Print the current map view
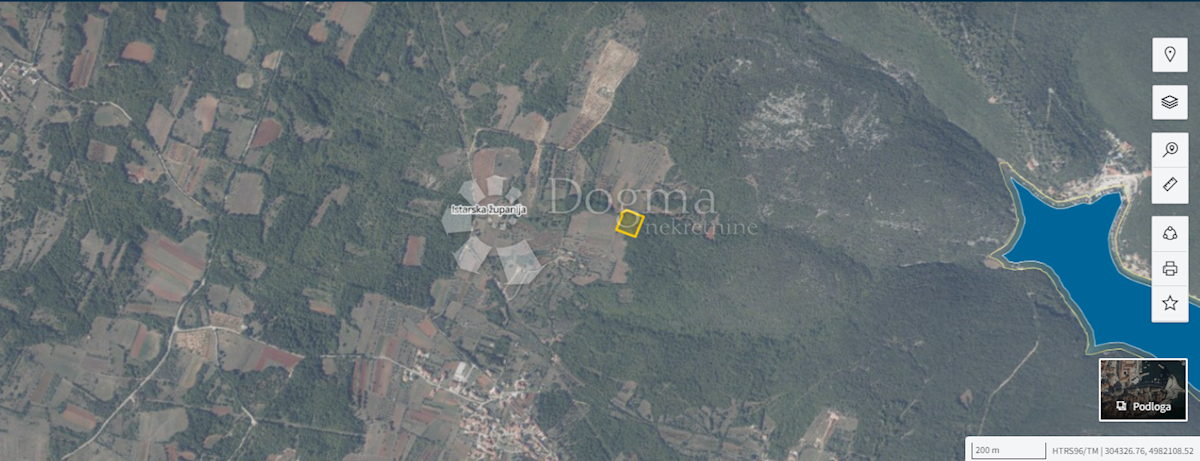The image size is (1200, 461). [1169, 268]
